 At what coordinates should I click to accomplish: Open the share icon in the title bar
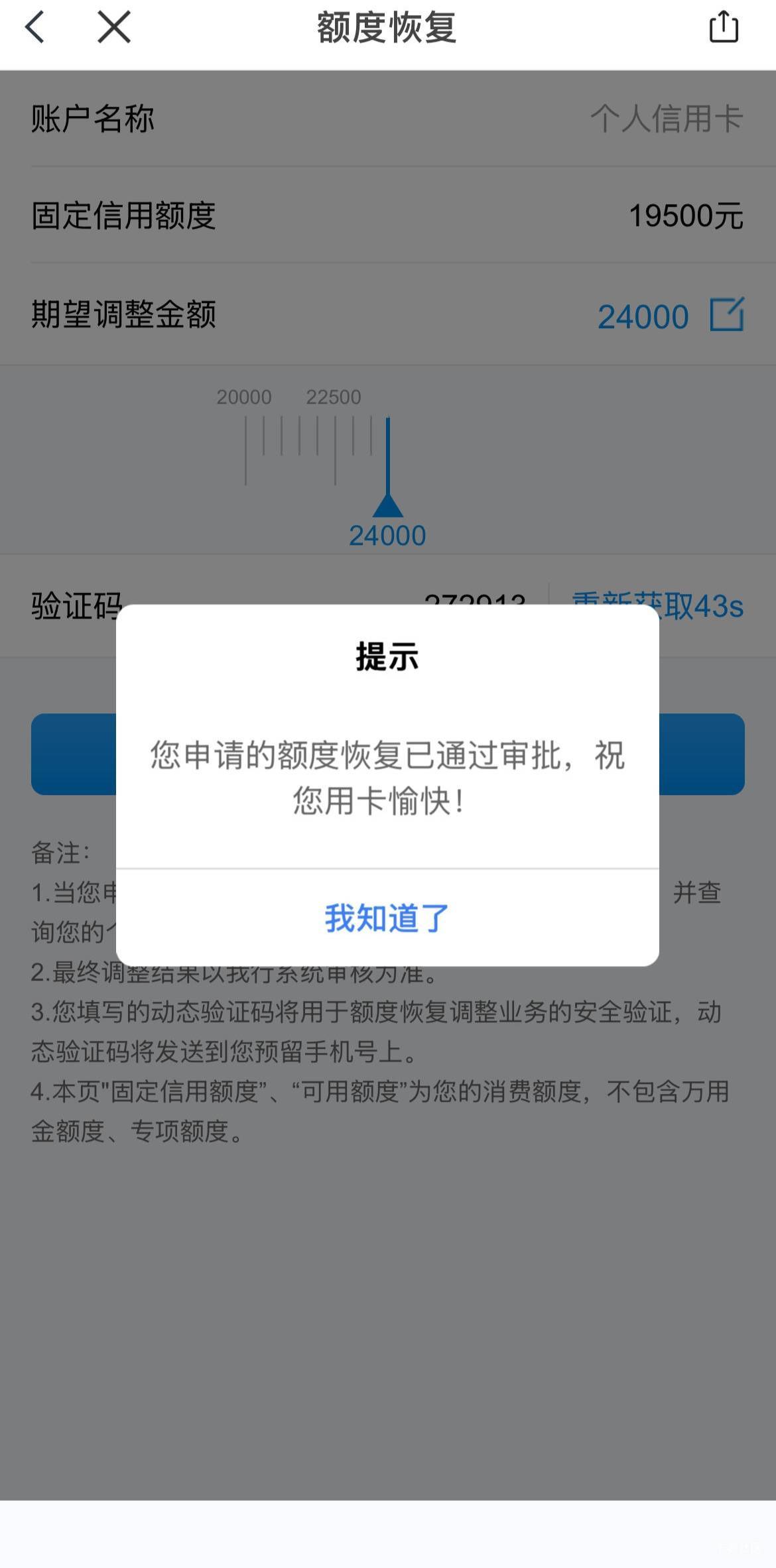pos(724,28)
